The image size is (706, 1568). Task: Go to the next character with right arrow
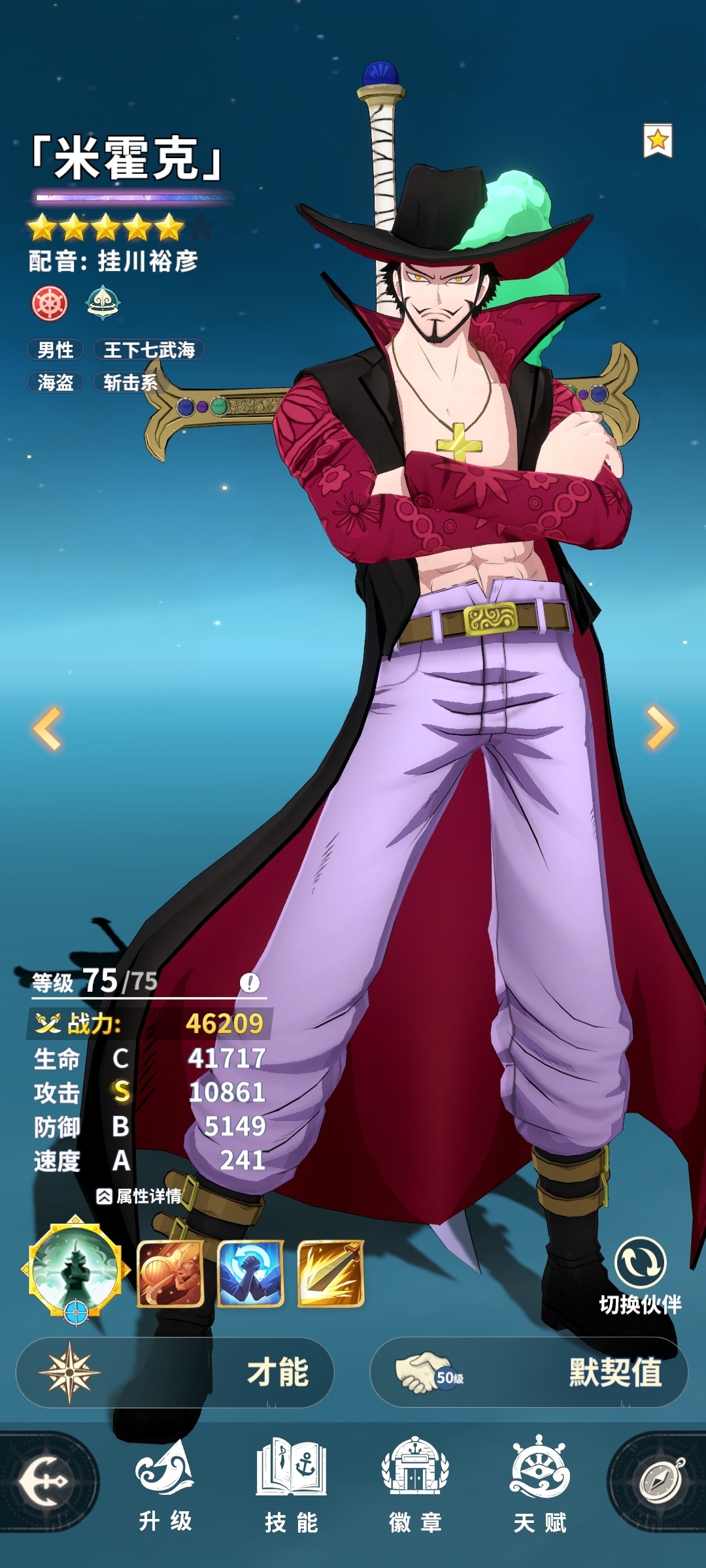tap(660, 727)
